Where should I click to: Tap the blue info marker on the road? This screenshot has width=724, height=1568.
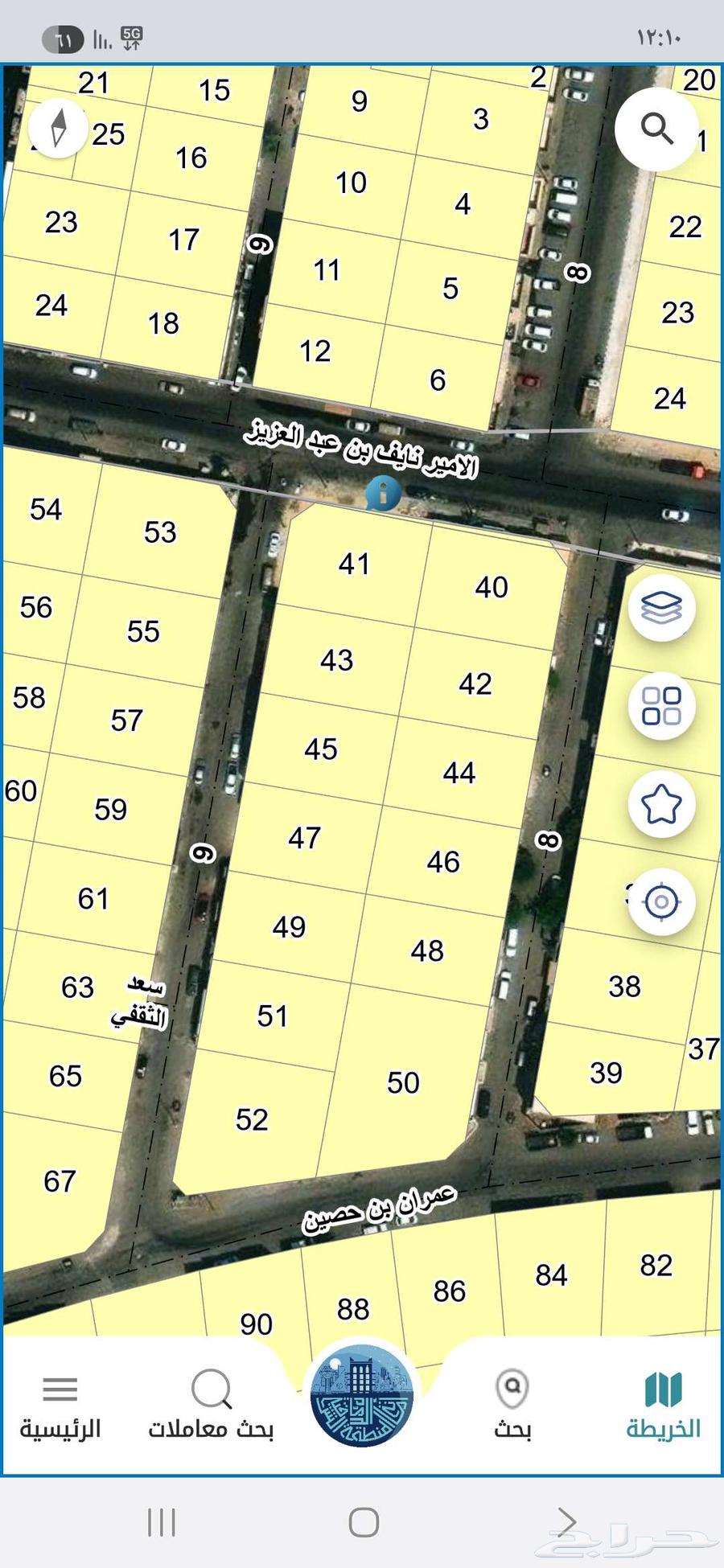383,492
